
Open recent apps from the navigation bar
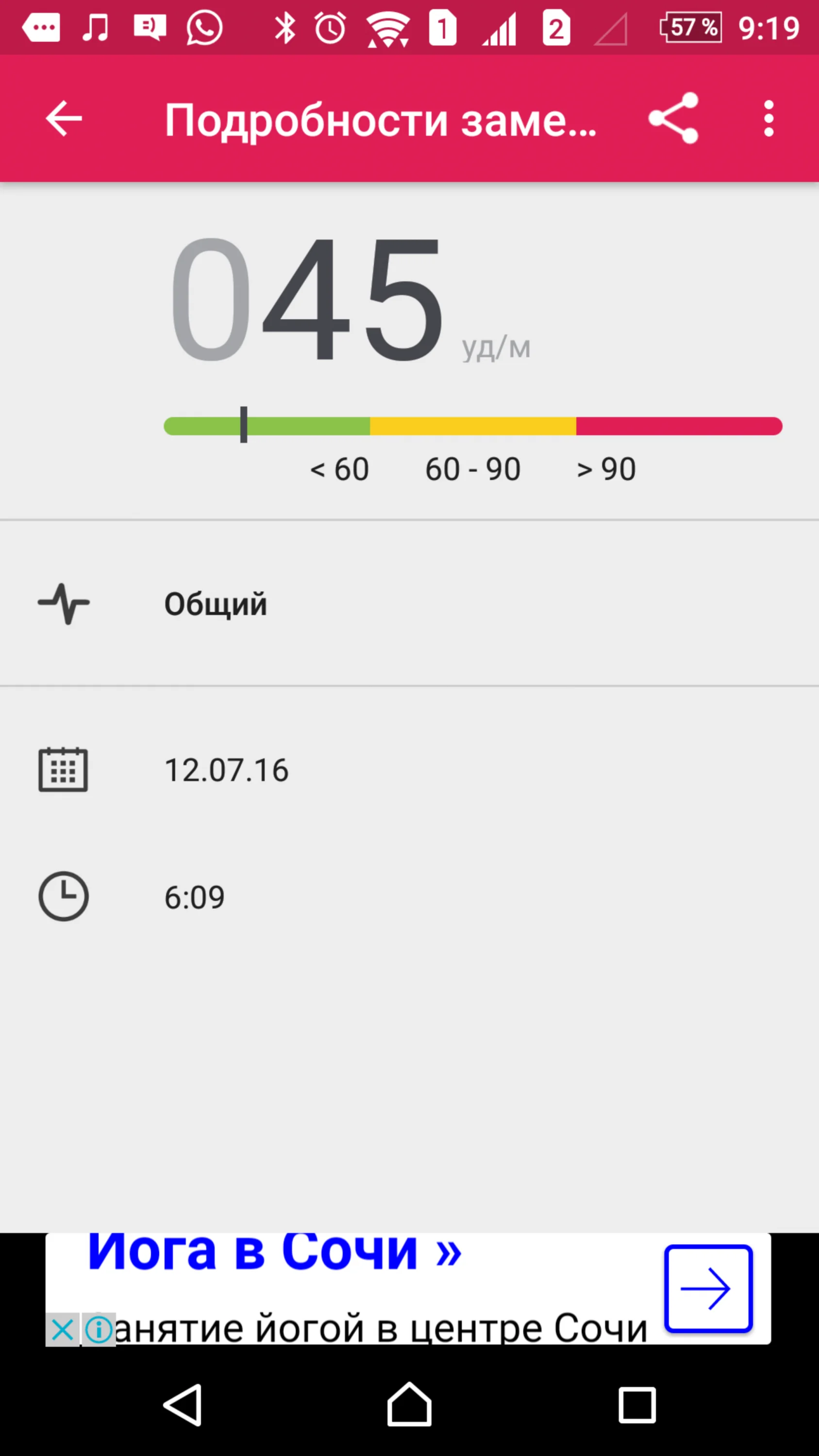point(637,1405)
